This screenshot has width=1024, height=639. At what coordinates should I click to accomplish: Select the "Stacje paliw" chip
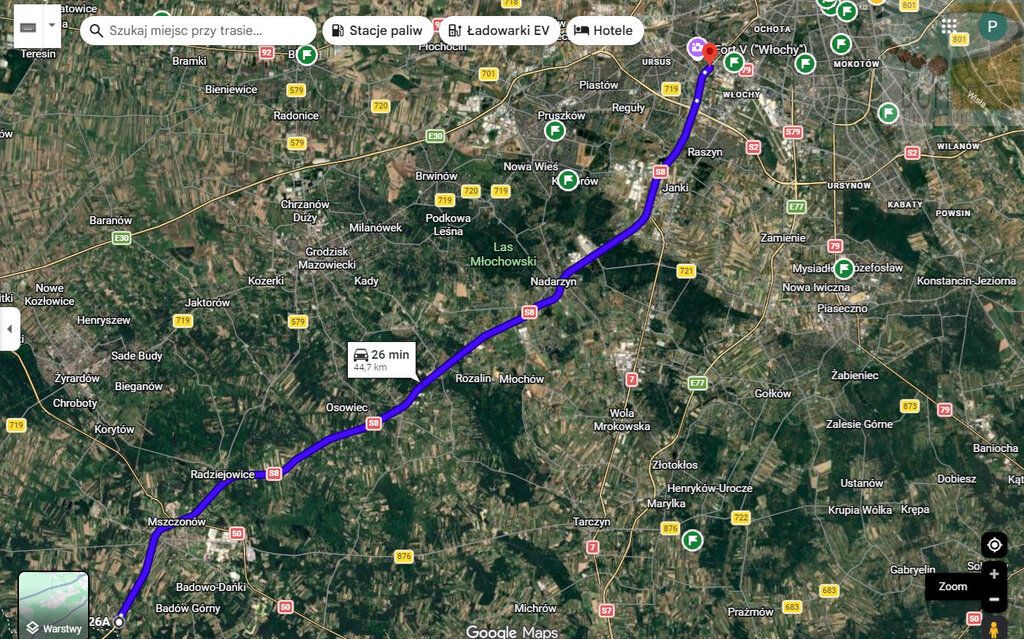[x=378, y=30]
